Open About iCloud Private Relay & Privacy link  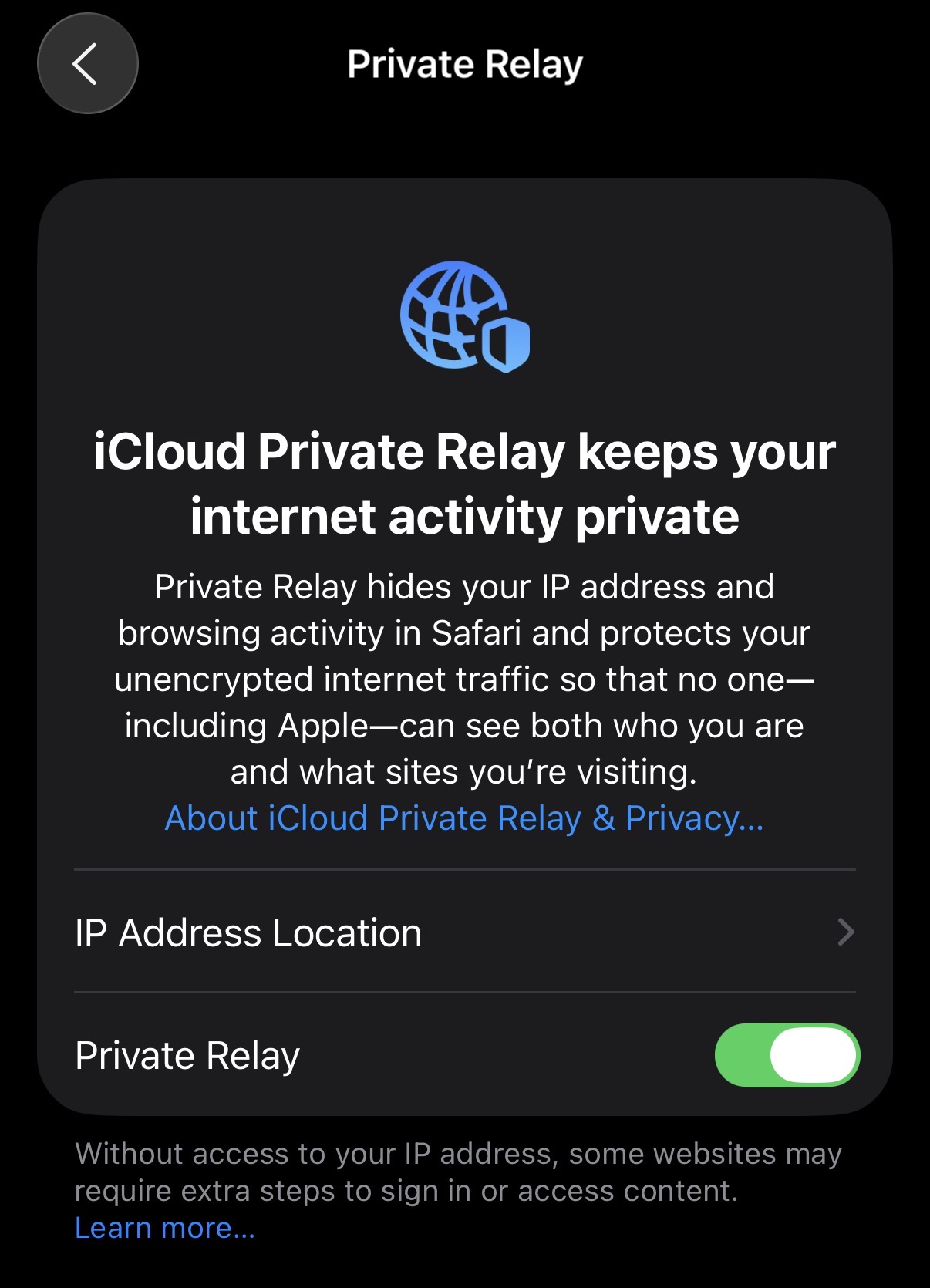click(x=464, y=818)
